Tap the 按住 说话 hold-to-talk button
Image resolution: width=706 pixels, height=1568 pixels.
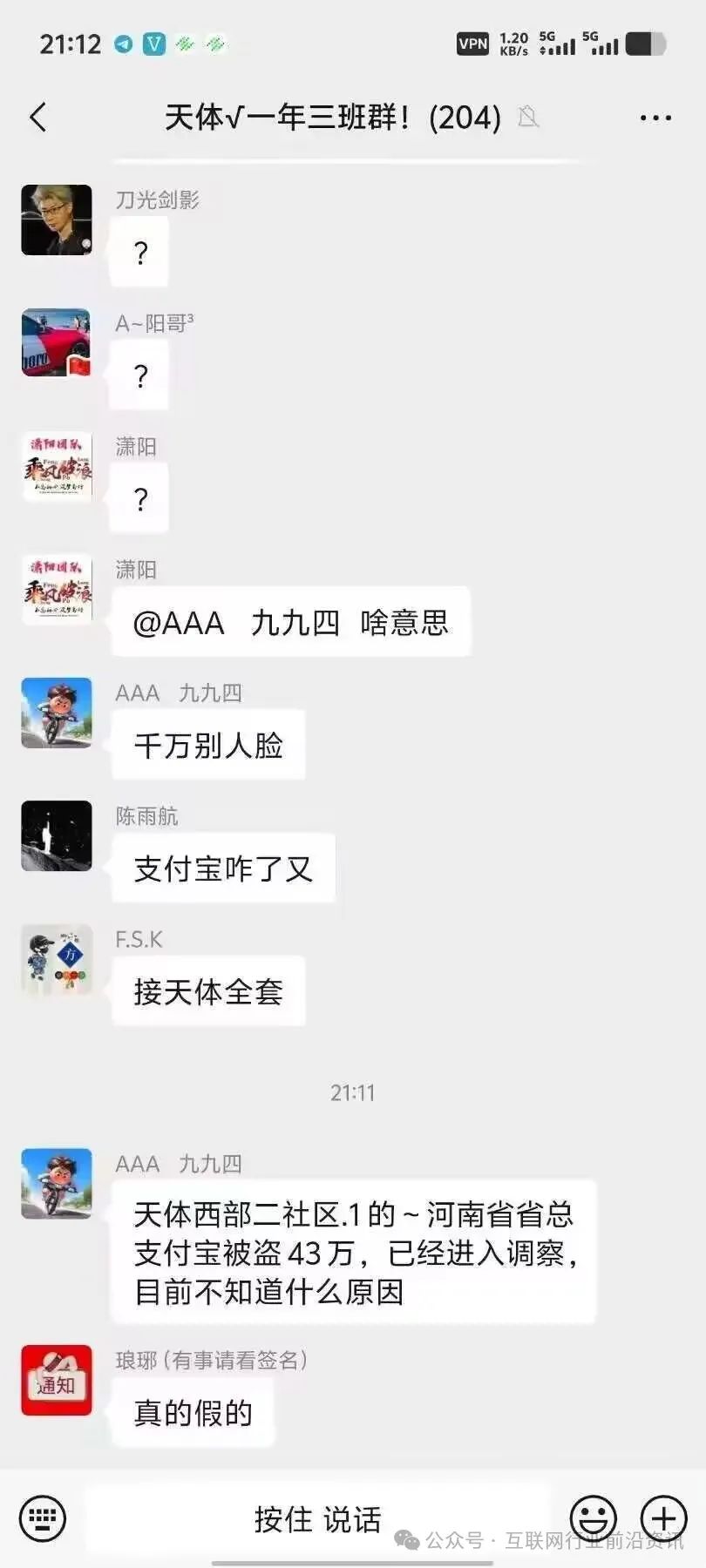[317, 1518]
